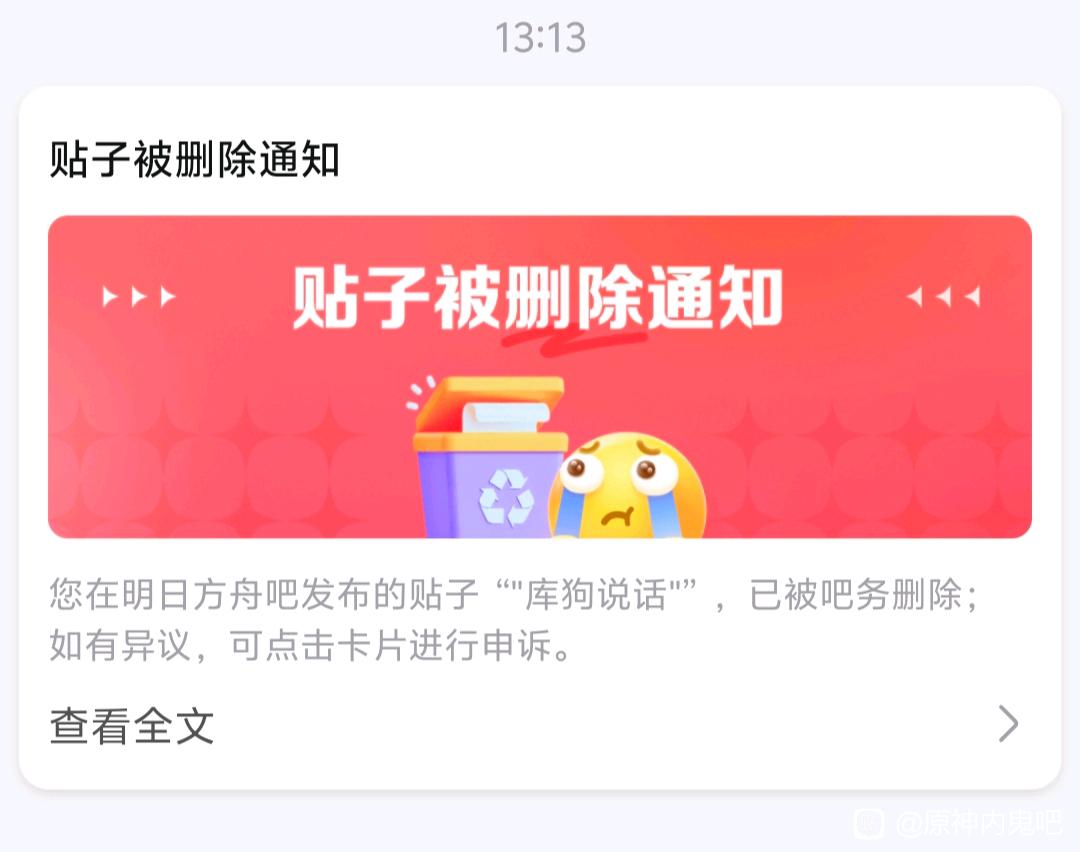
Task: Open 查看全文 to read the full notice
Action: coord(539,725)
